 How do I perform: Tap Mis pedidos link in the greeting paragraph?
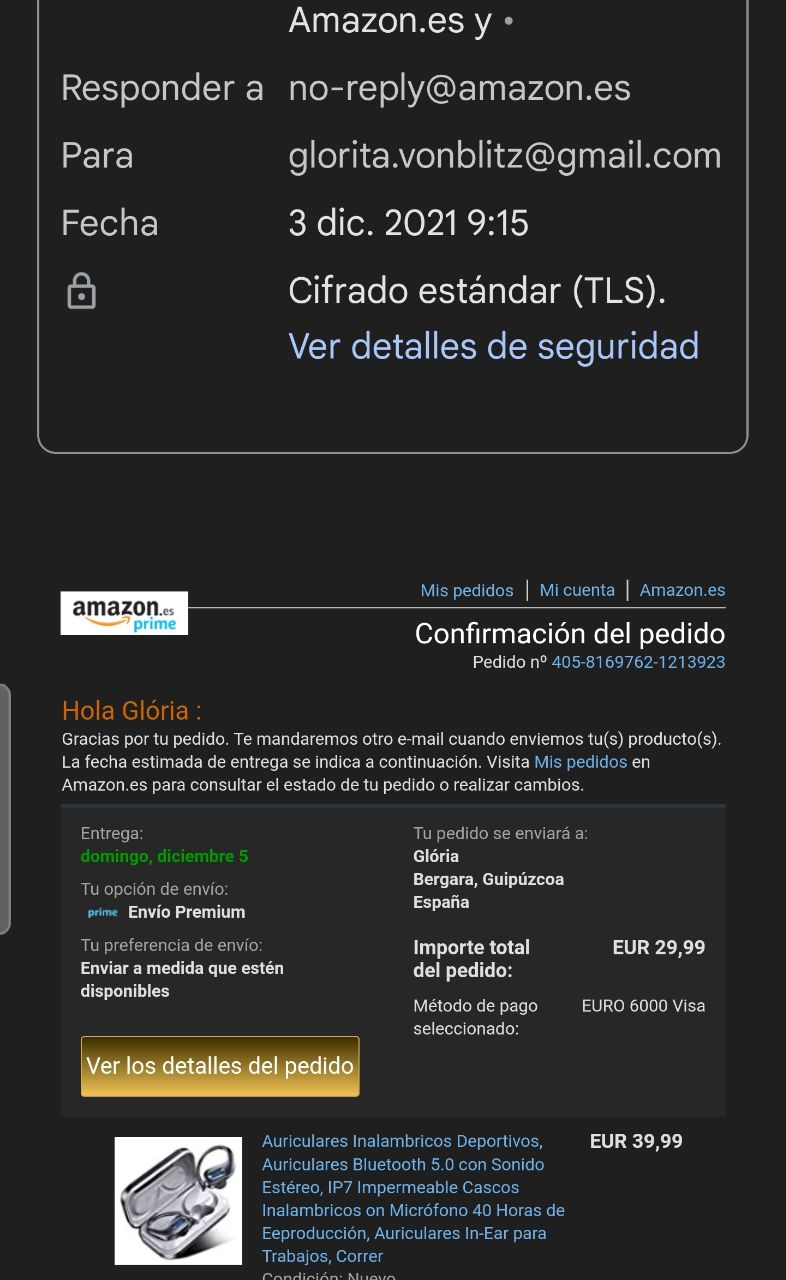coord(580,762)
